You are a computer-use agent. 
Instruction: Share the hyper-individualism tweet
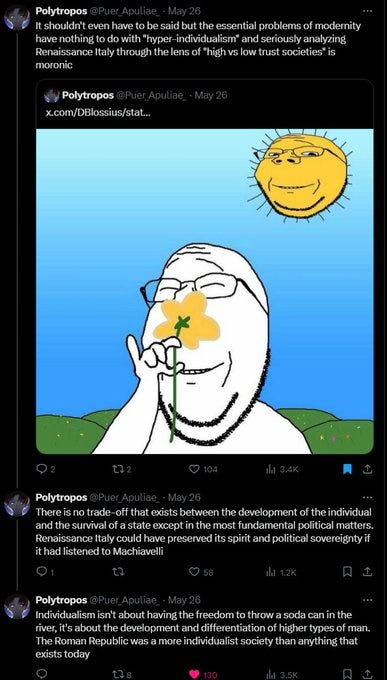point(367,469)
